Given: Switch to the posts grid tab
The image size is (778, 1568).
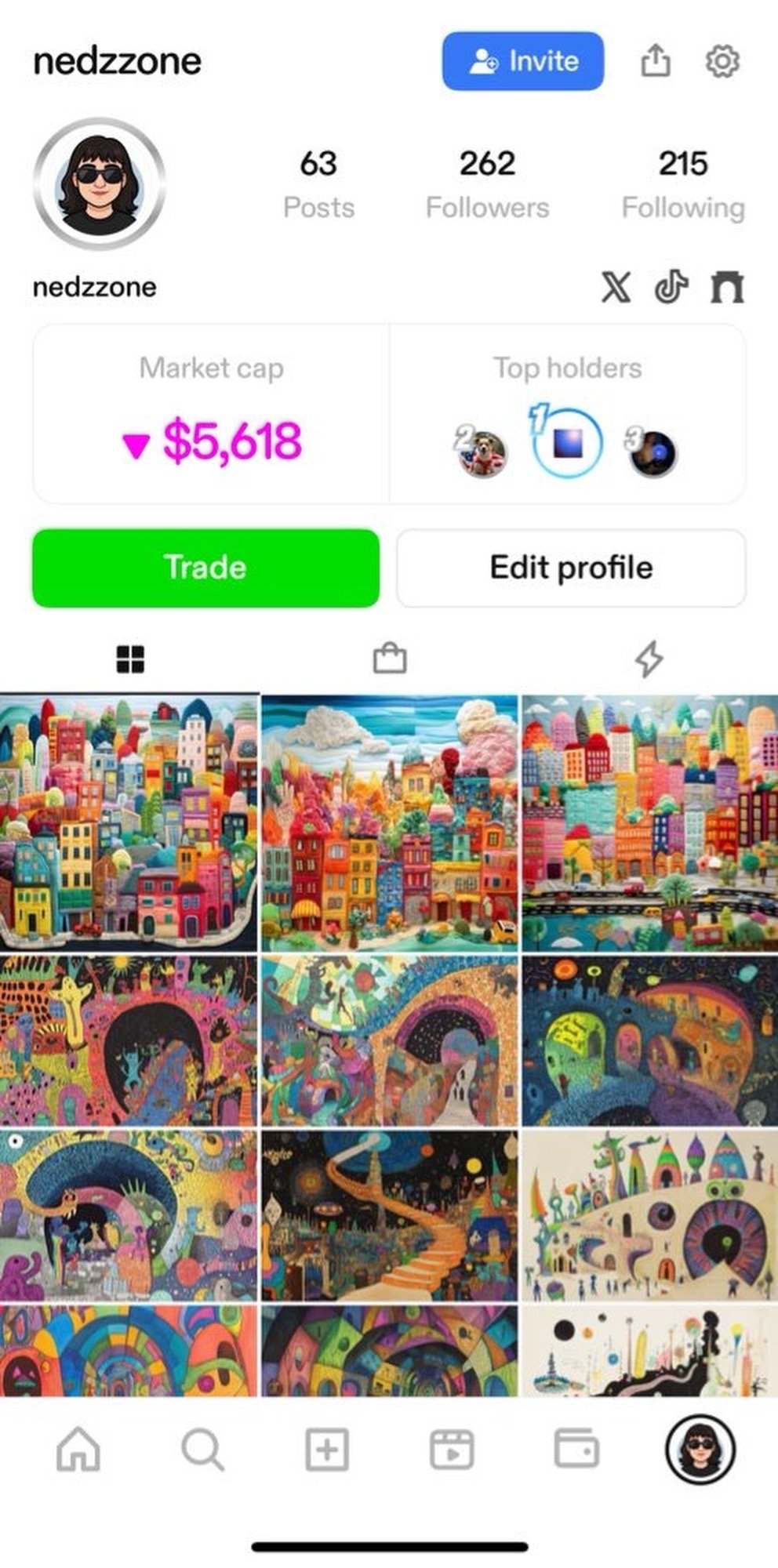Looking at the screenshot, I should tap(130, 659).
